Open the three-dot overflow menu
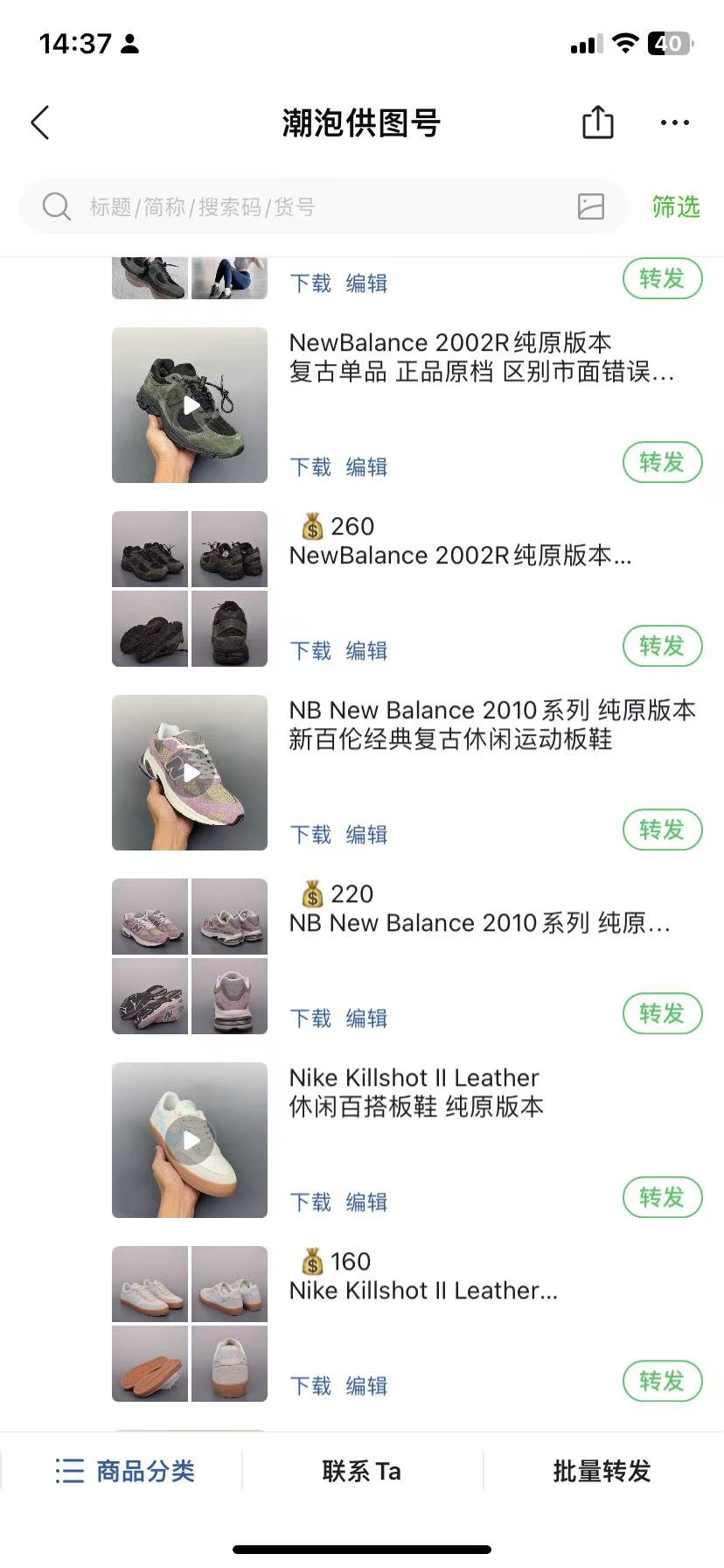Image resolution: width=724 pixels, height=1568 pixels. tap(675, 123)
